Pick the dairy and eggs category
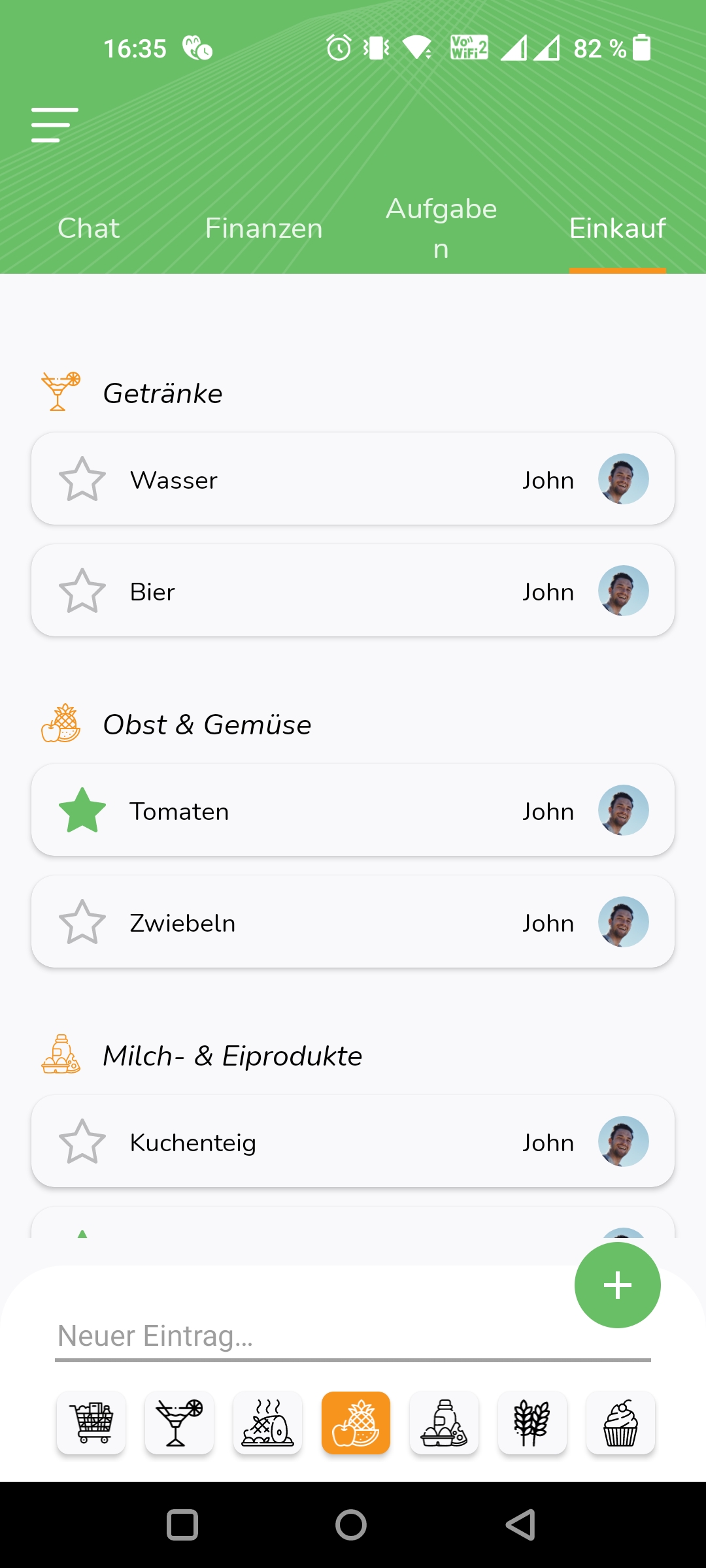Viewport: 706px width, 1568px height. 444,1423
